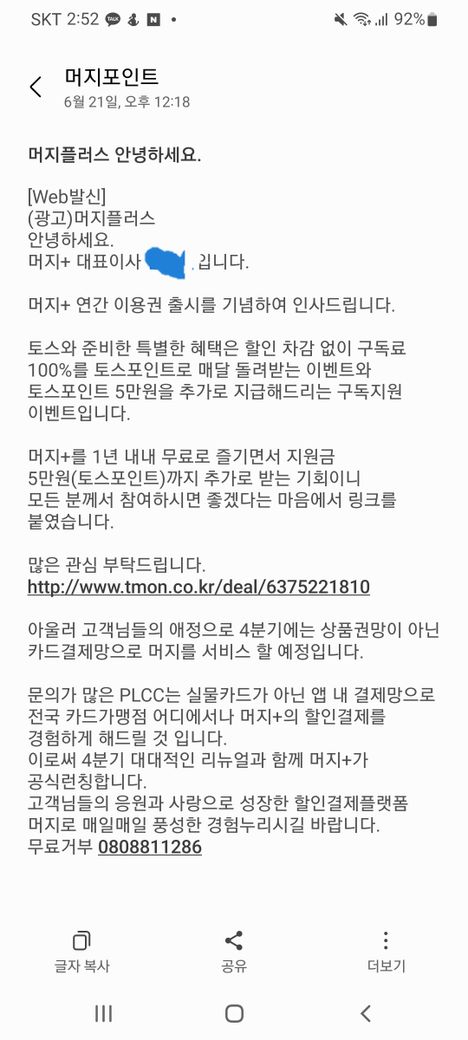The height and width of the screenshot is (1040, 468).
Task: Open the tmon.co.kr deal link
Action: (x=199, y=587)
